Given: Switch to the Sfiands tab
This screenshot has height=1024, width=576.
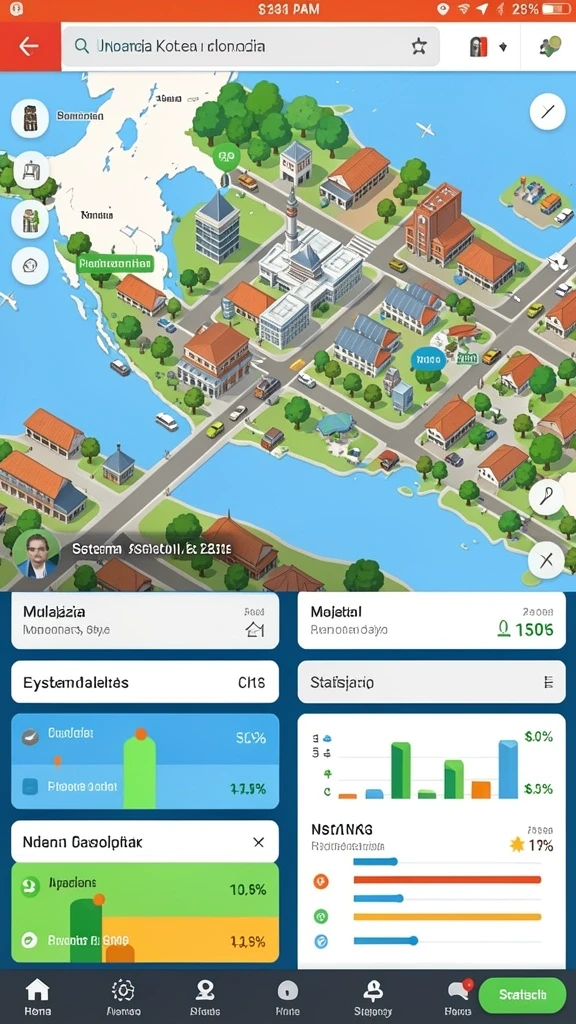Looking at the screenshot, I should tap(204, 997).
